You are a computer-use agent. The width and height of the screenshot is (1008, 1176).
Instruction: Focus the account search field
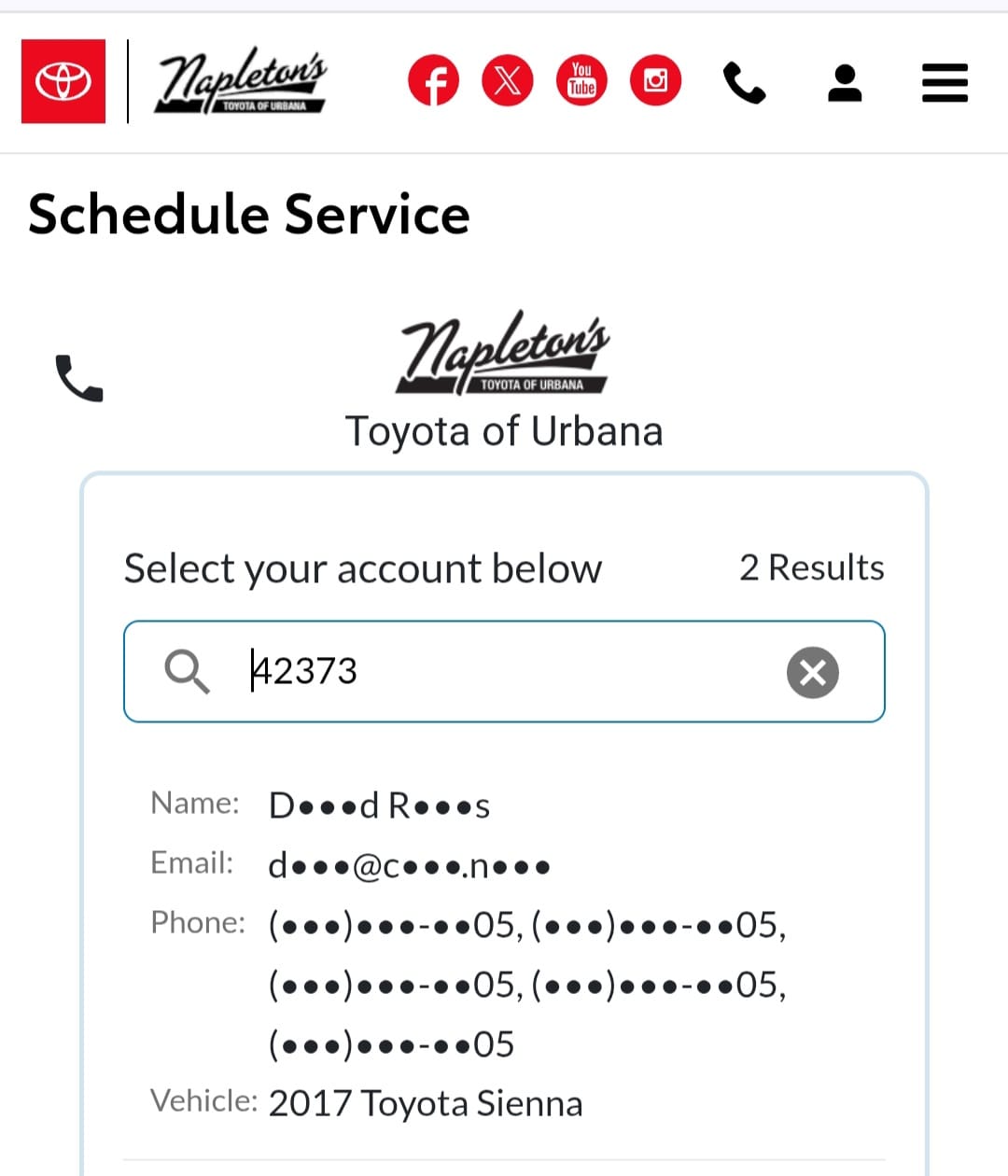[504, 671]
